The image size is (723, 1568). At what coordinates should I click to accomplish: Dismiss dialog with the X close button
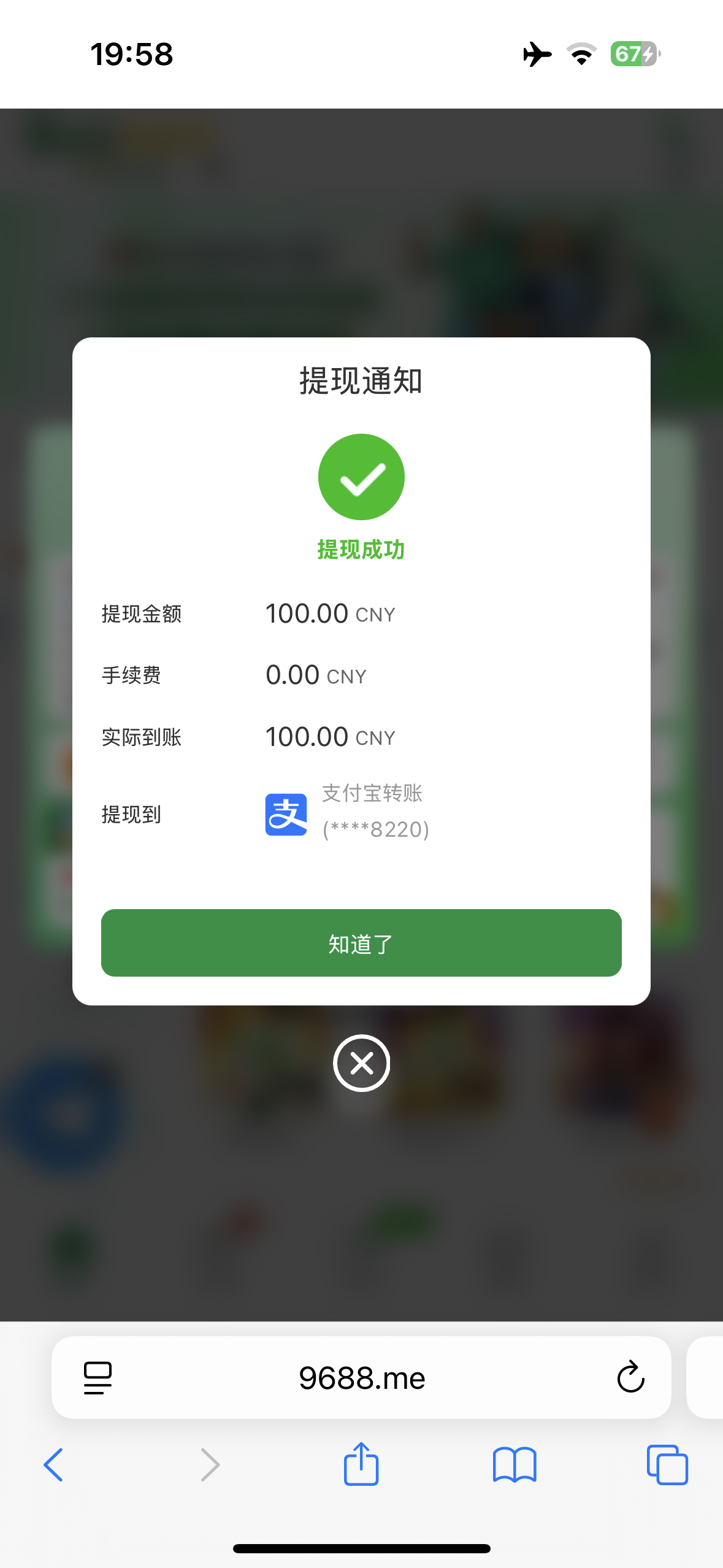pyautogui.click(x=361, y=1063)
